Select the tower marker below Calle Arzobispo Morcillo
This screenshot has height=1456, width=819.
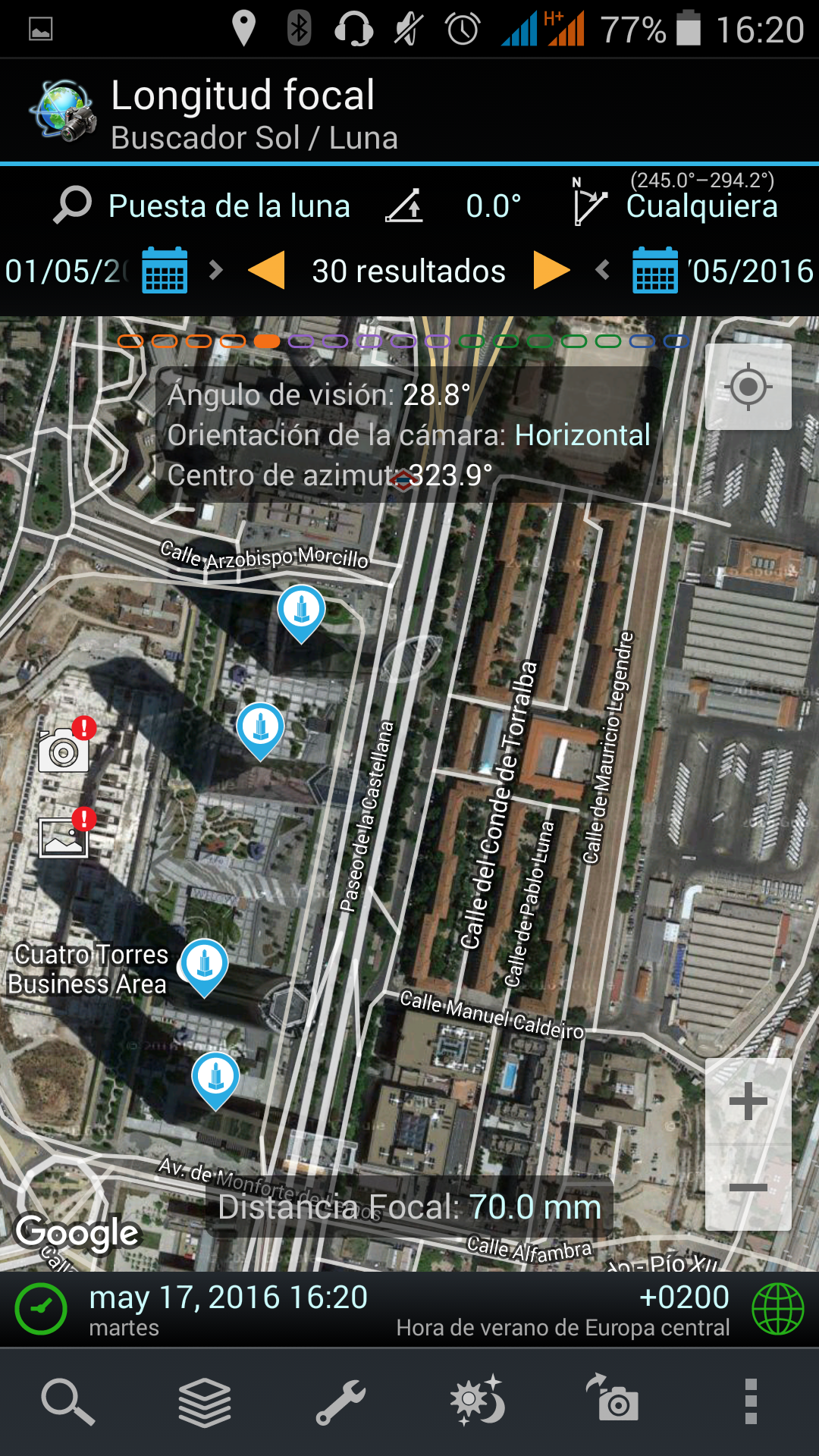click(301, 613)
